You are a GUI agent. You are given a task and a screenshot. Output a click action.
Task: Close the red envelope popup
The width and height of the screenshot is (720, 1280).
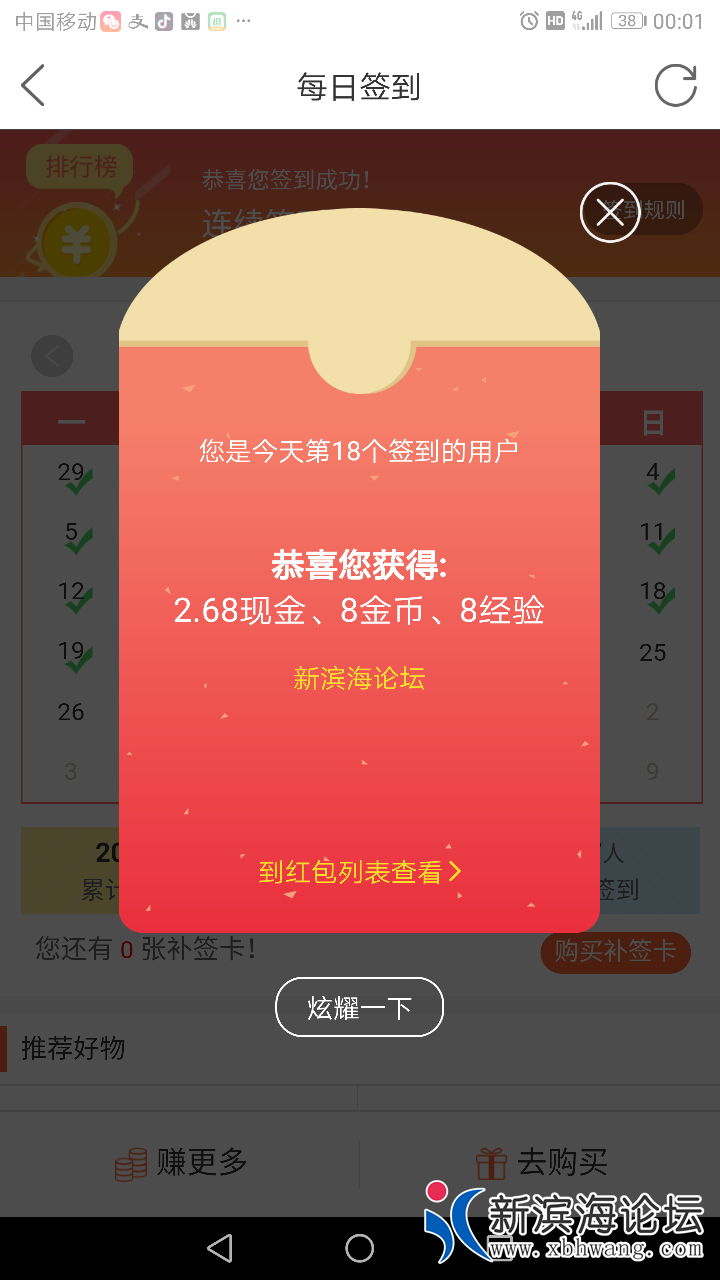609,212
